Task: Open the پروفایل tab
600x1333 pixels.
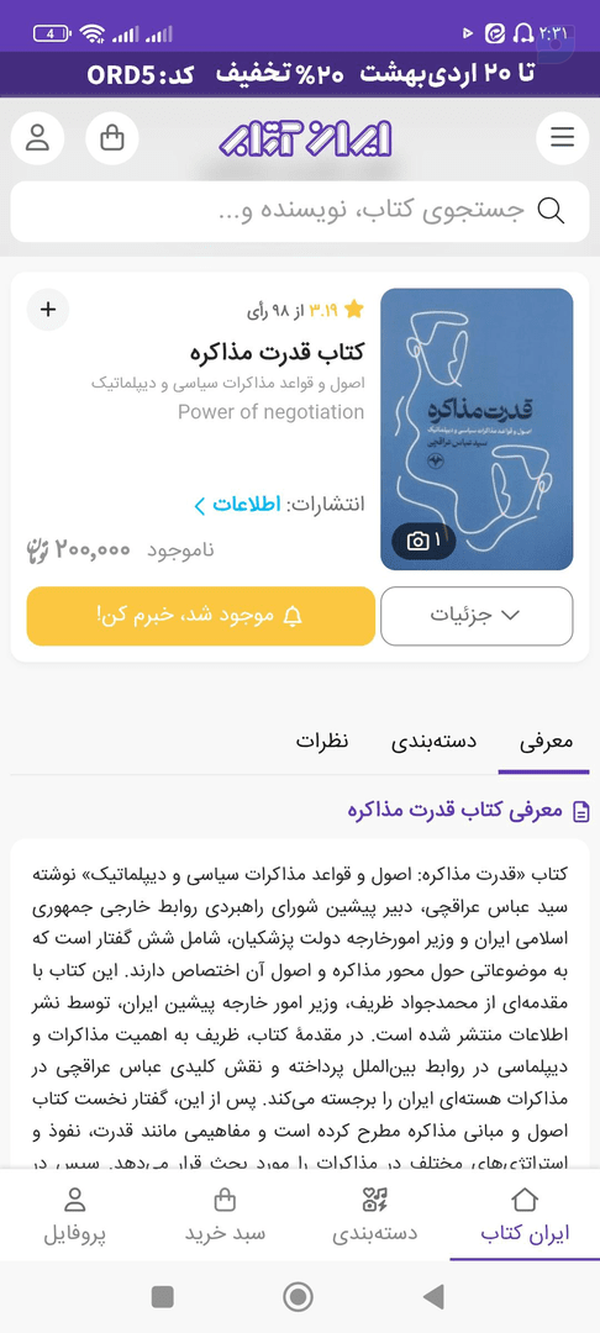Action: 75,1216
